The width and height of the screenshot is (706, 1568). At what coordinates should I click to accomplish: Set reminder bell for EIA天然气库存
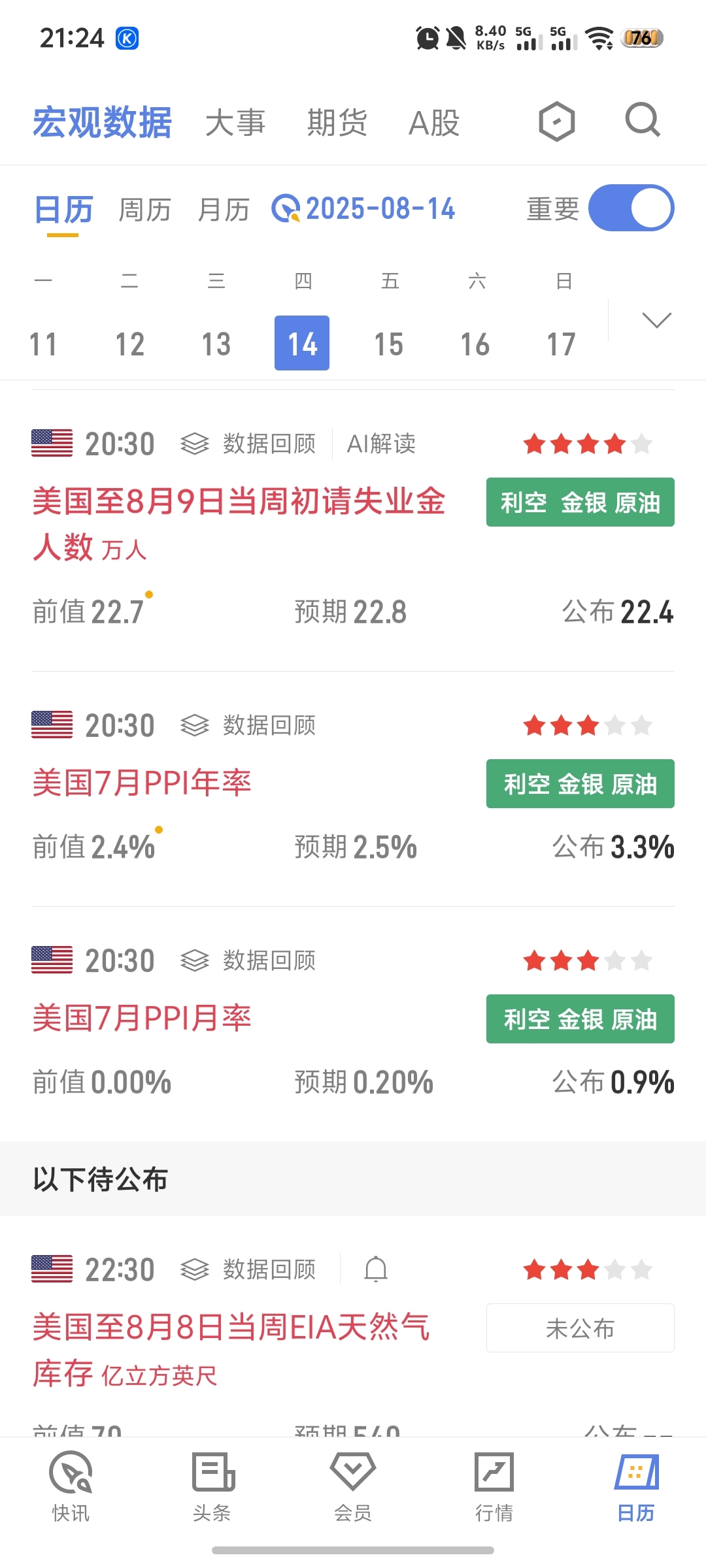coord(376,1269)
